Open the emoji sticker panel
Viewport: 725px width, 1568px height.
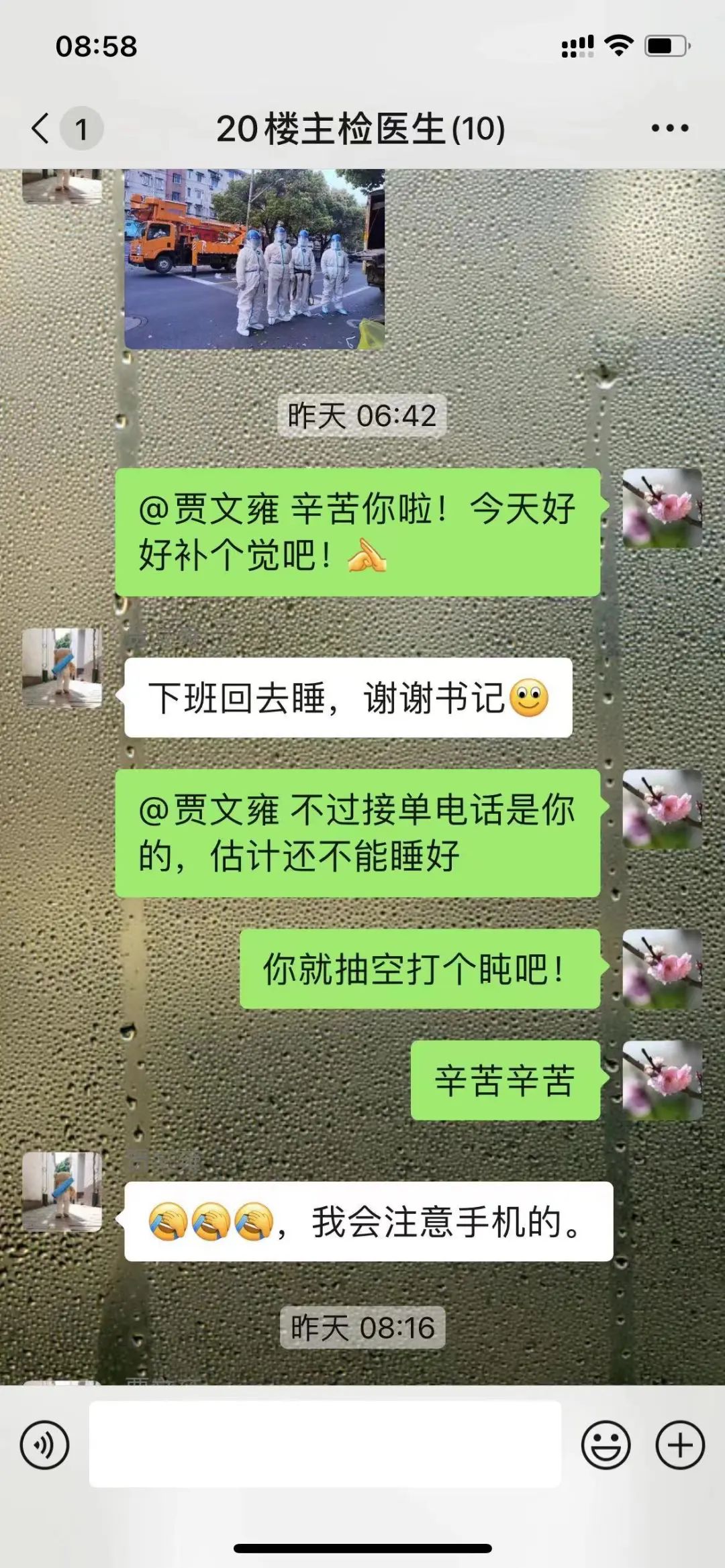[x=606, y=1445]
